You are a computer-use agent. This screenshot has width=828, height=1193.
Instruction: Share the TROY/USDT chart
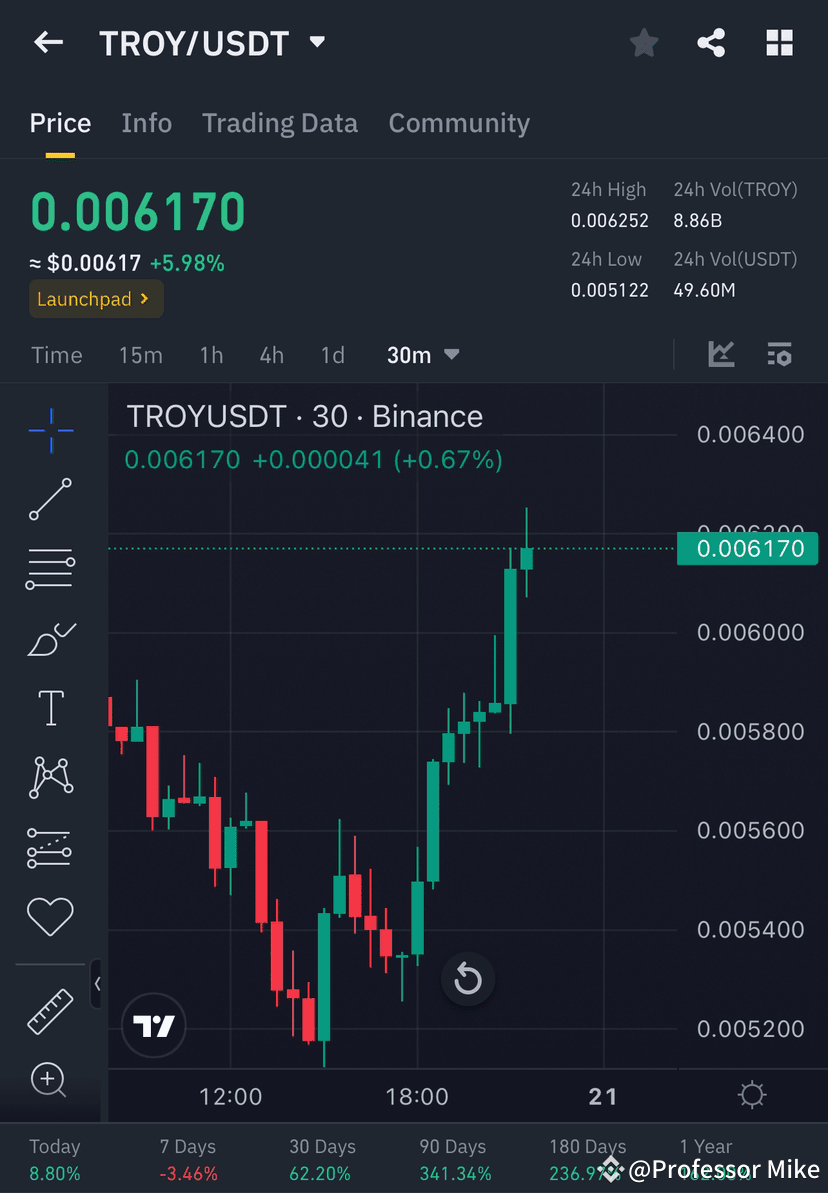pyautogui.click(x=711, y=42)
